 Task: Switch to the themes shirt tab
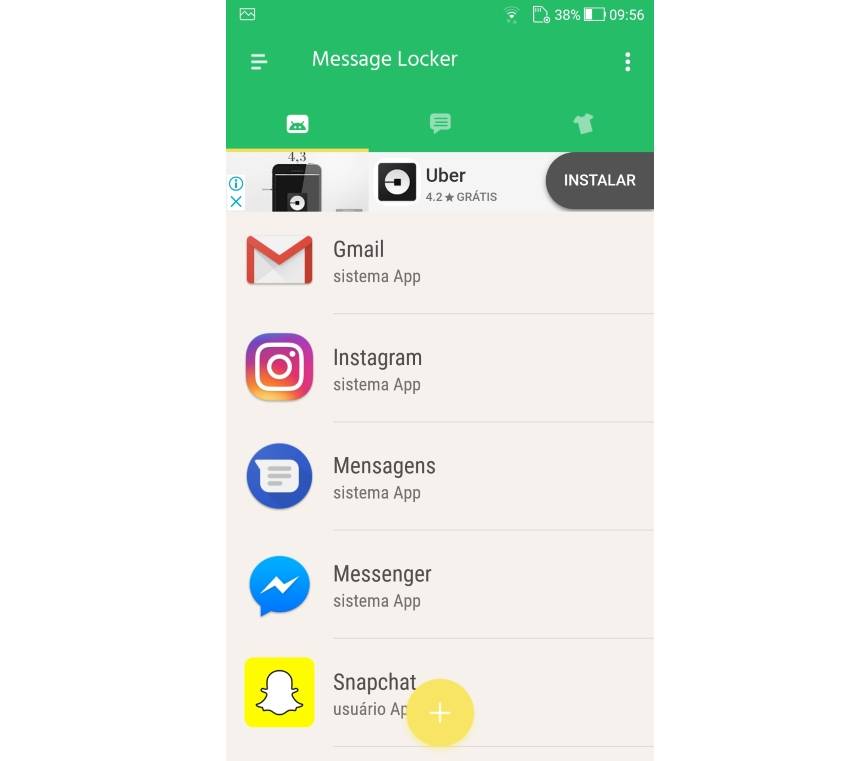pos(583,124)
